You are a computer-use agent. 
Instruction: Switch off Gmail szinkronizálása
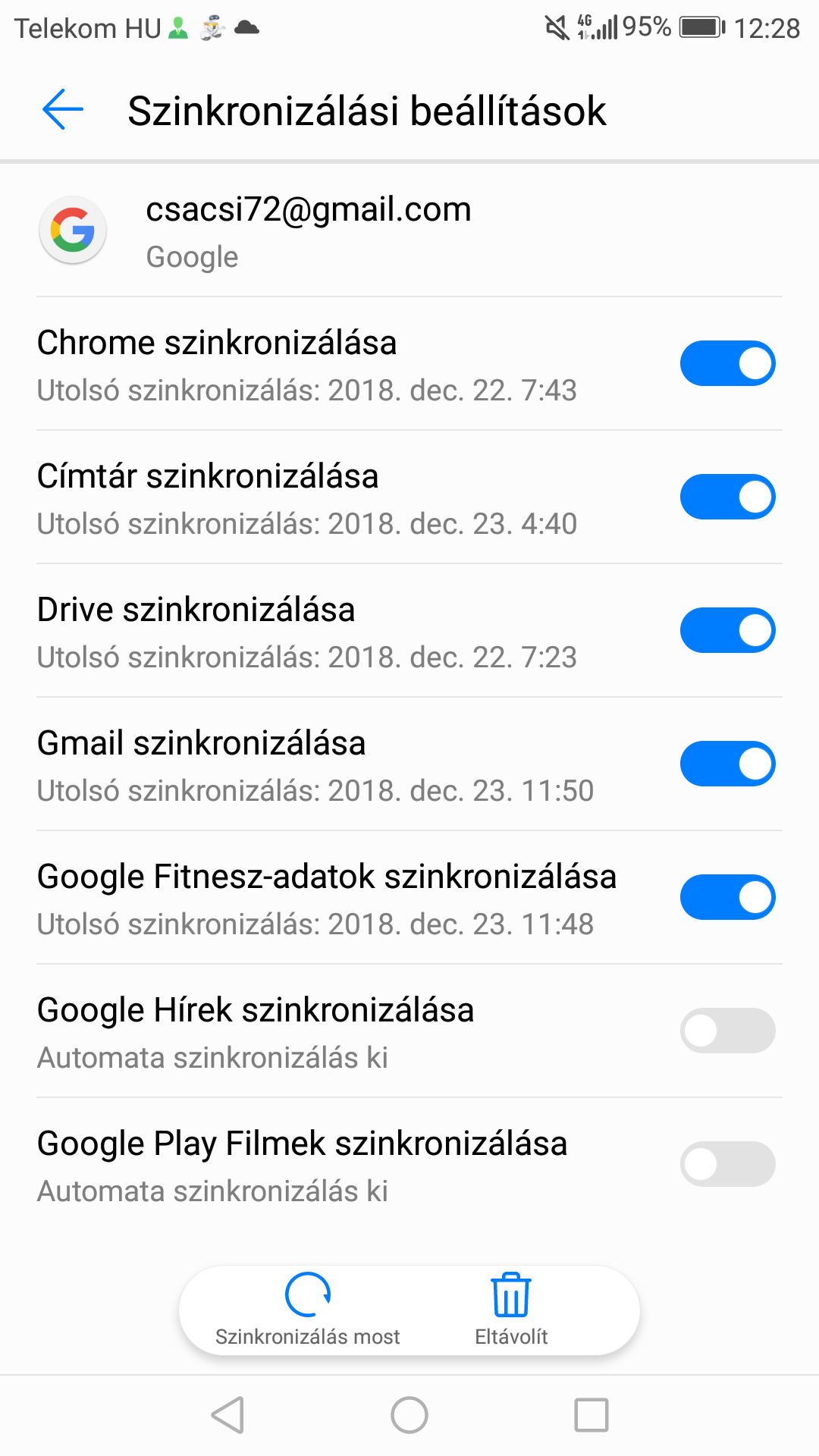click(727, 764)
